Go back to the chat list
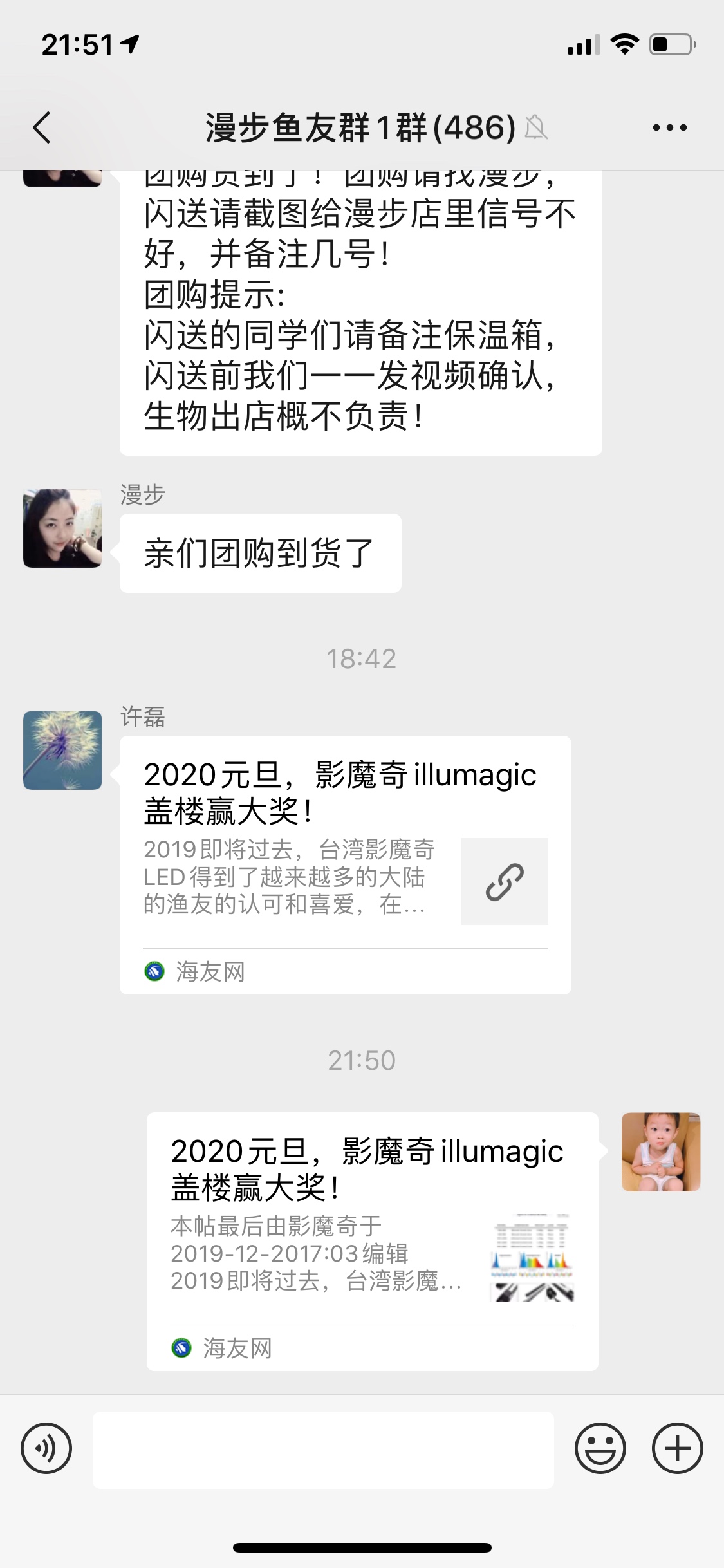This screenshot has height=1568, width=724. point(42,127)
